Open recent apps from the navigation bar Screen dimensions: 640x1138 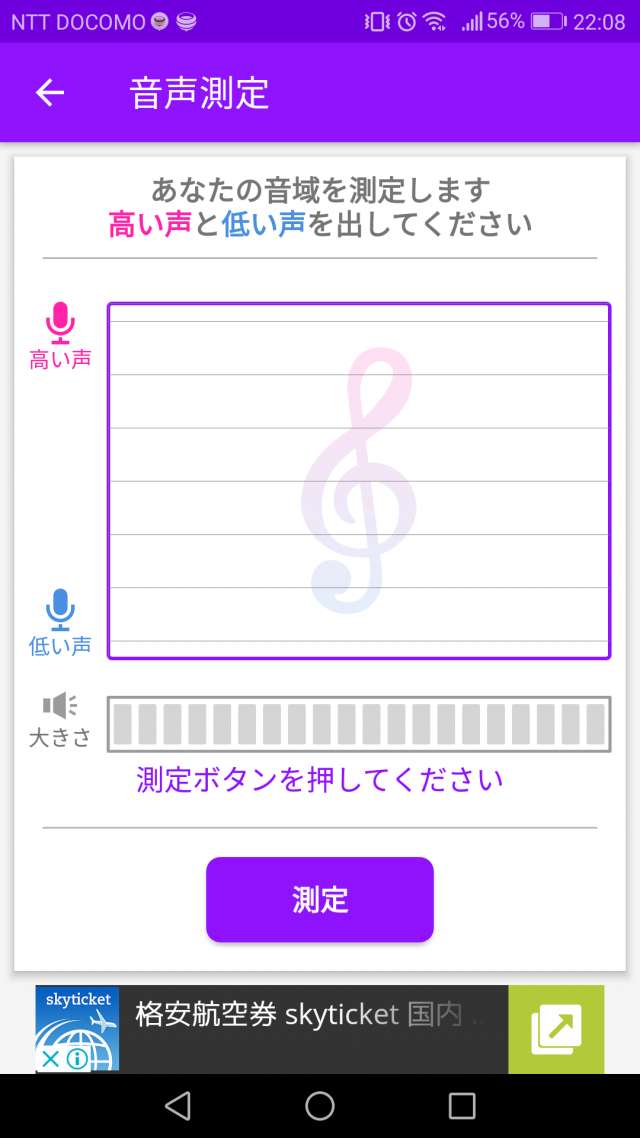pyautogui.click(x=462, y=1105)
